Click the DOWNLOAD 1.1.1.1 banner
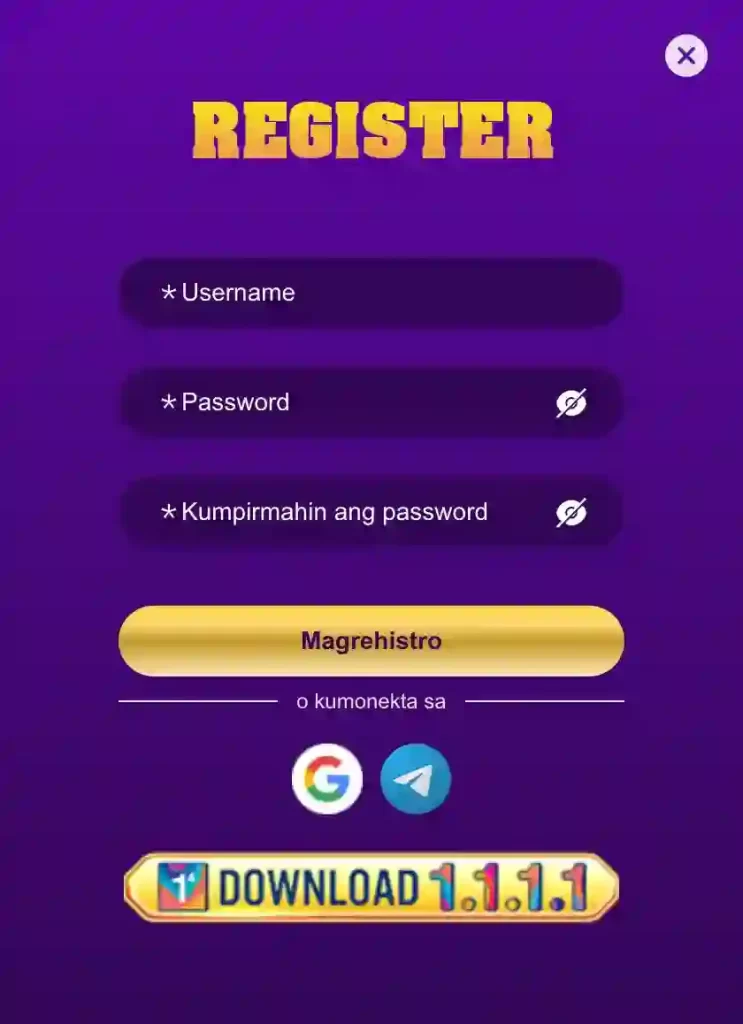Viewport: 743px width, 1024px height. pos(370,886)
